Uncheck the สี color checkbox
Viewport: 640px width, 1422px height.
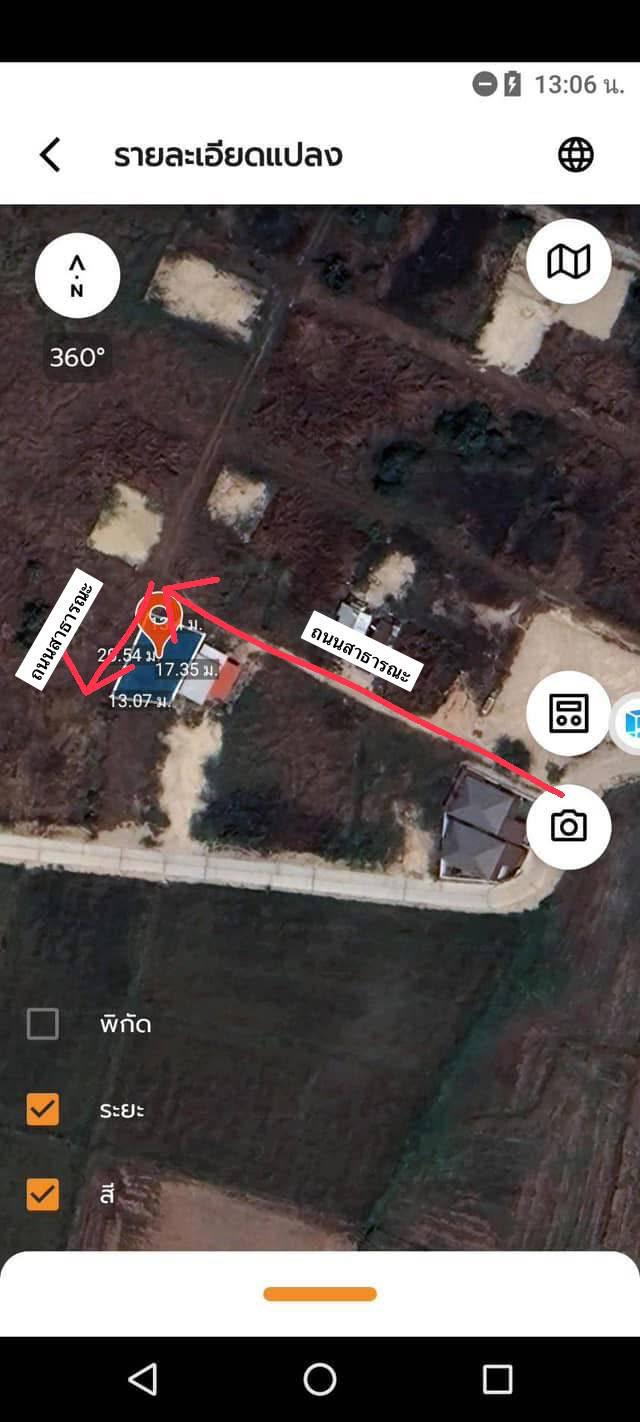[x=42, y=1194]
